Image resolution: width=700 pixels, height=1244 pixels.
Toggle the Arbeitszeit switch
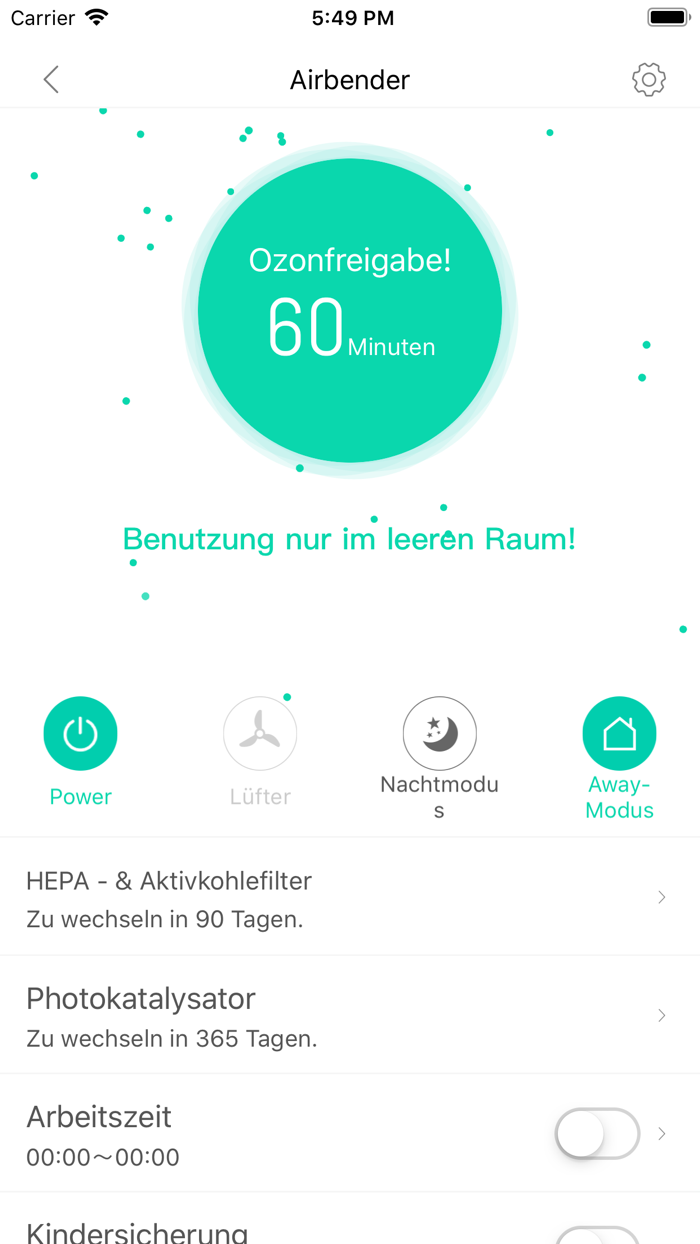tap(597, 1133)
